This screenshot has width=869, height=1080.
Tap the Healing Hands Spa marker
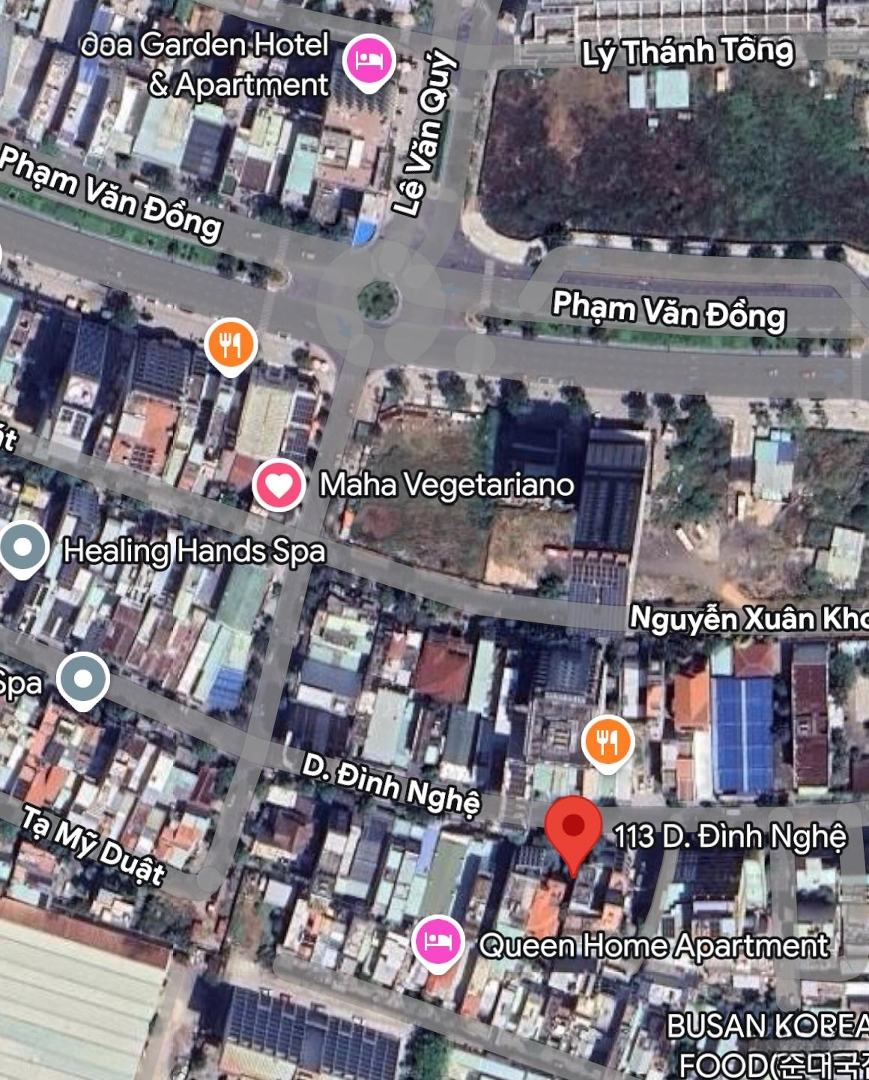tap(22, 550)
